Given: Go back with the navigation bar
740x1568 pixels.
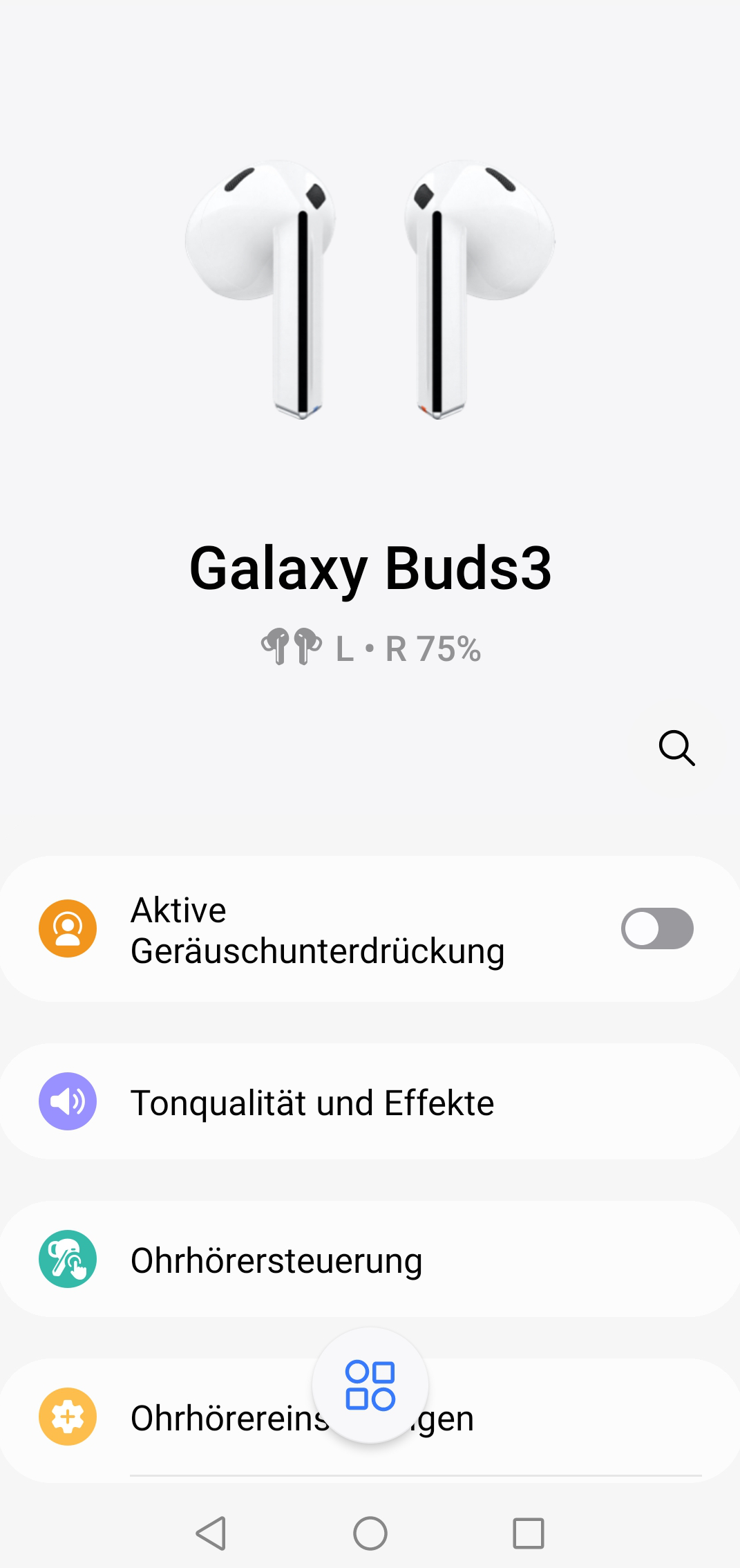Looking at the screenshot, I should (x=211, y=1533).
